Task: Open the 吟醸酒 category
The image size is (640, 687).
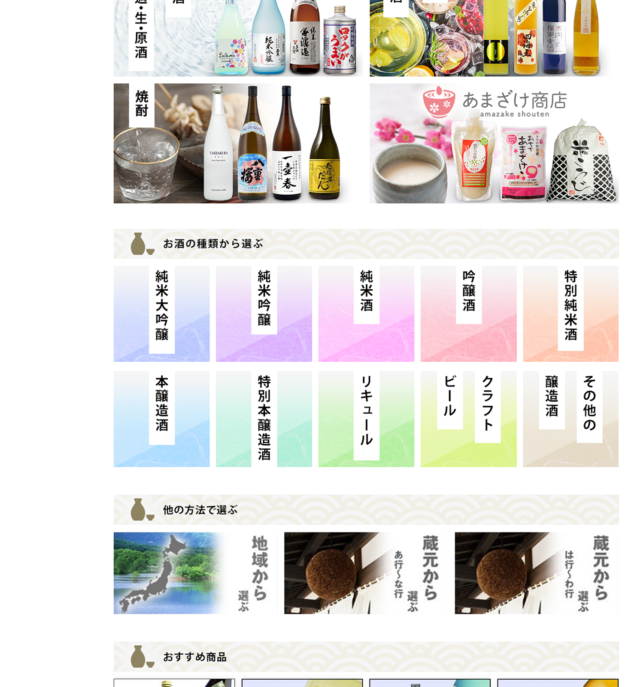Action: point(468,314)
